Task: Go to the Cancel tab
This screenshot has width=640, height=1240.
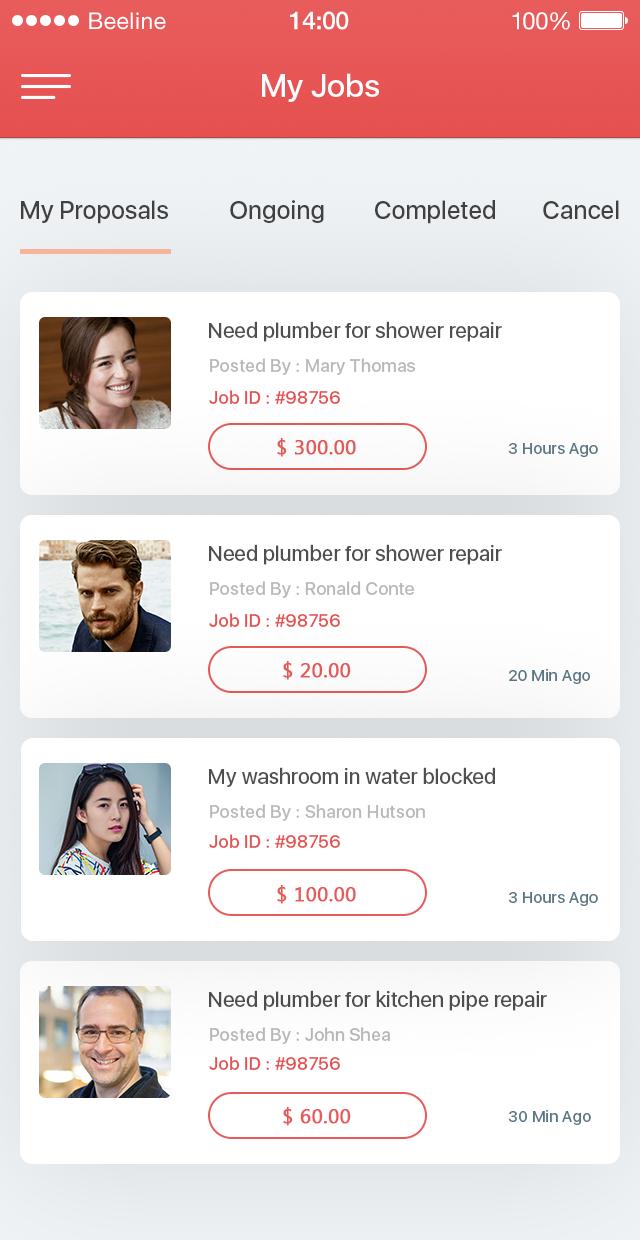Action: click(580, 211)
